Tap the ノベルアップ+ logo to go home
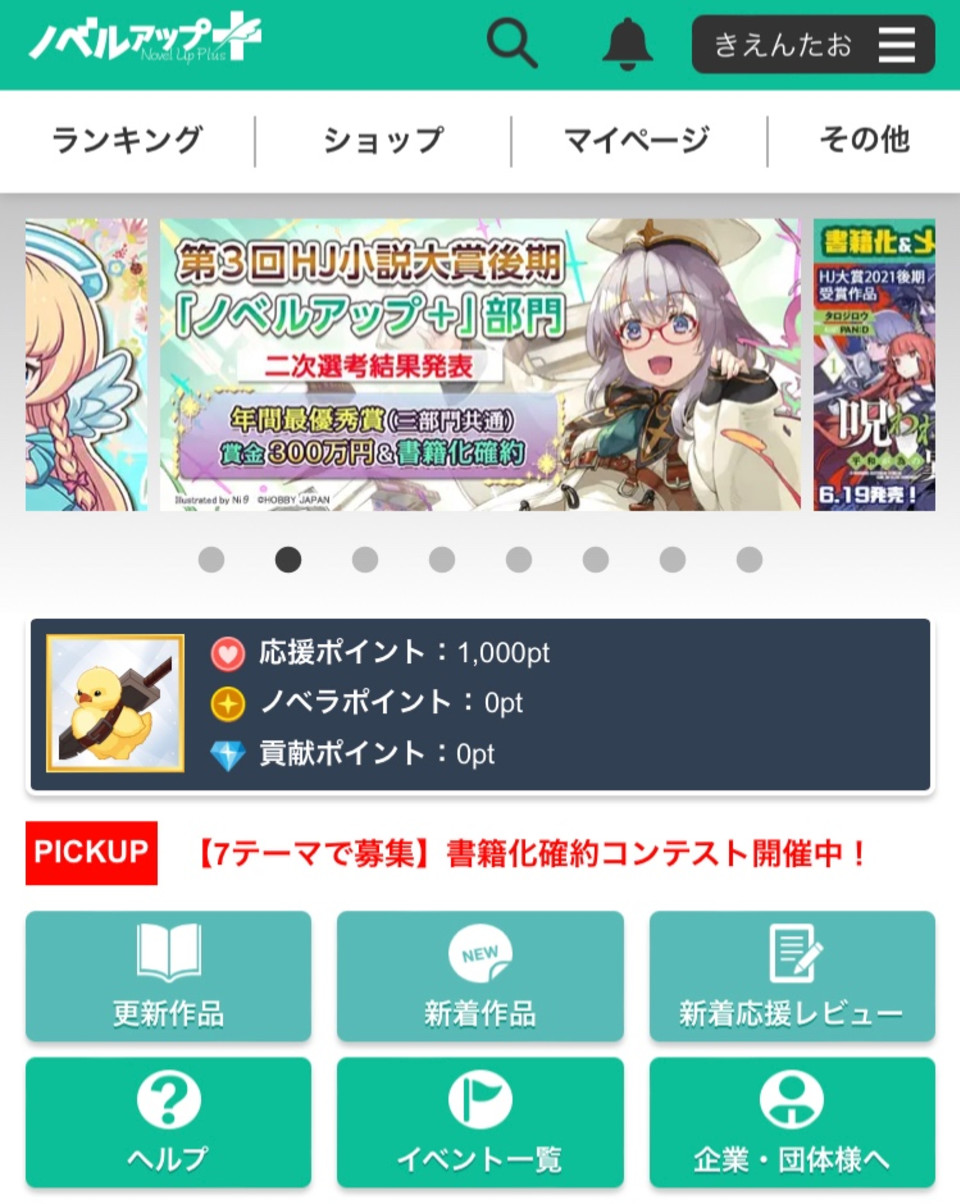The image size is (960, 1204). click(x=145, y=40)
